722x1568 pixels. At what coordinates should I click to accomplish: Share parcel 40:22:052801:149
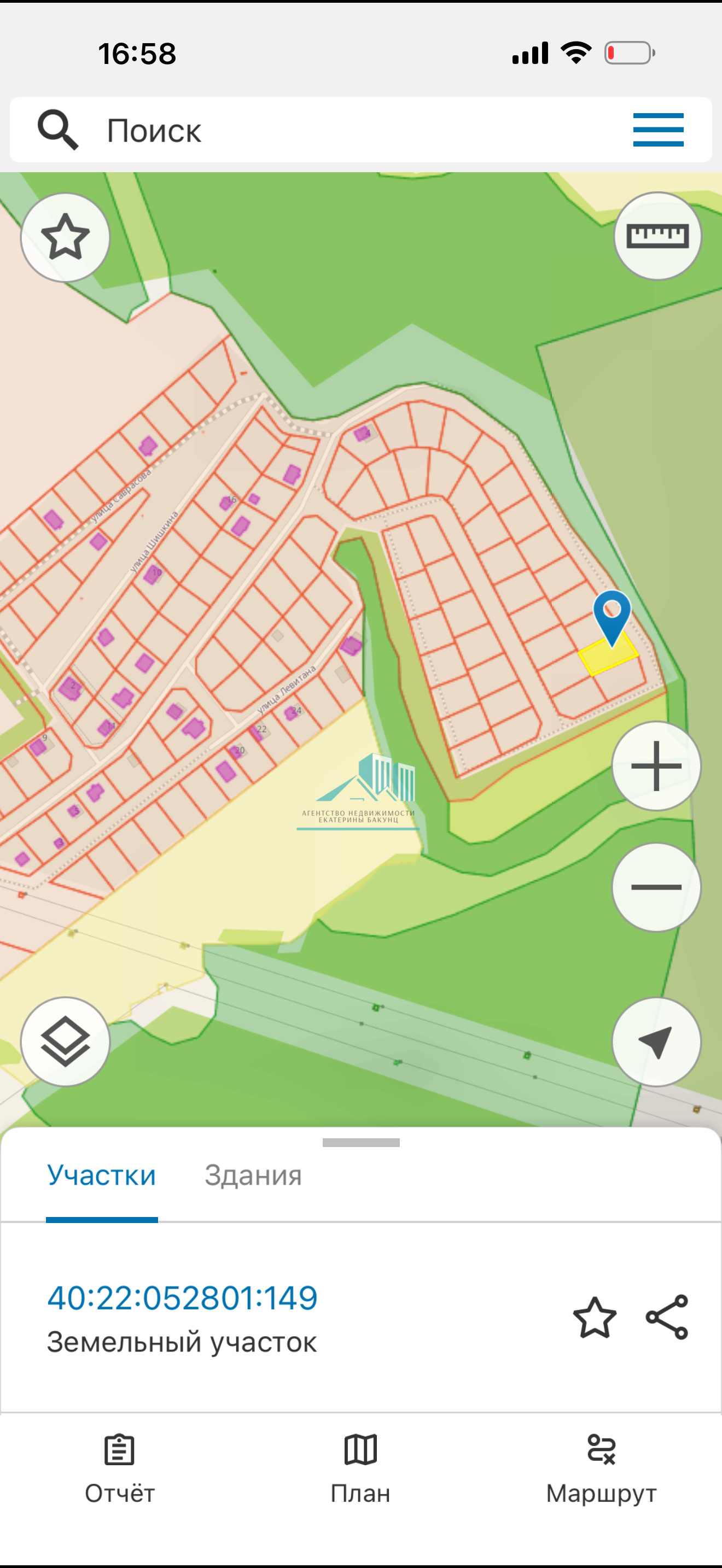[x=667, y=1317]
